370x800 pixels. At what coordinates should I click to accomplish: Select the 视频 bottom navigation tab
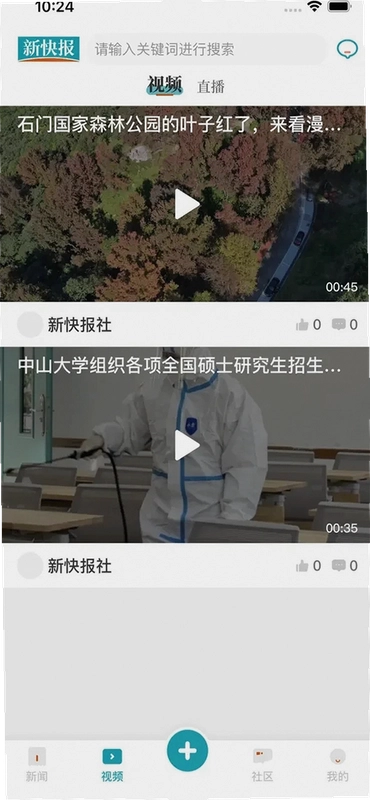tap(112, 765)
